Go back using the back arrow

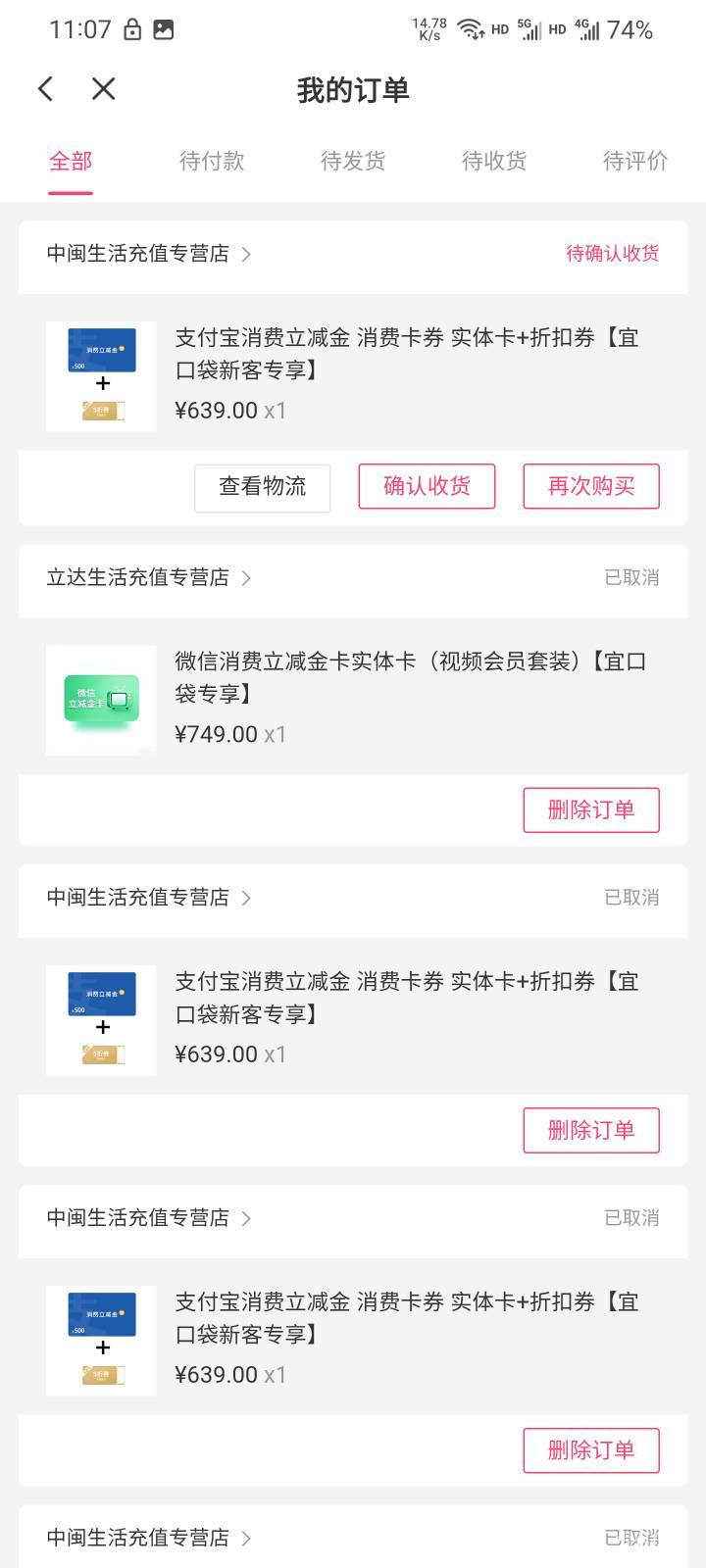pyautogui.click(x=45, y=89)
